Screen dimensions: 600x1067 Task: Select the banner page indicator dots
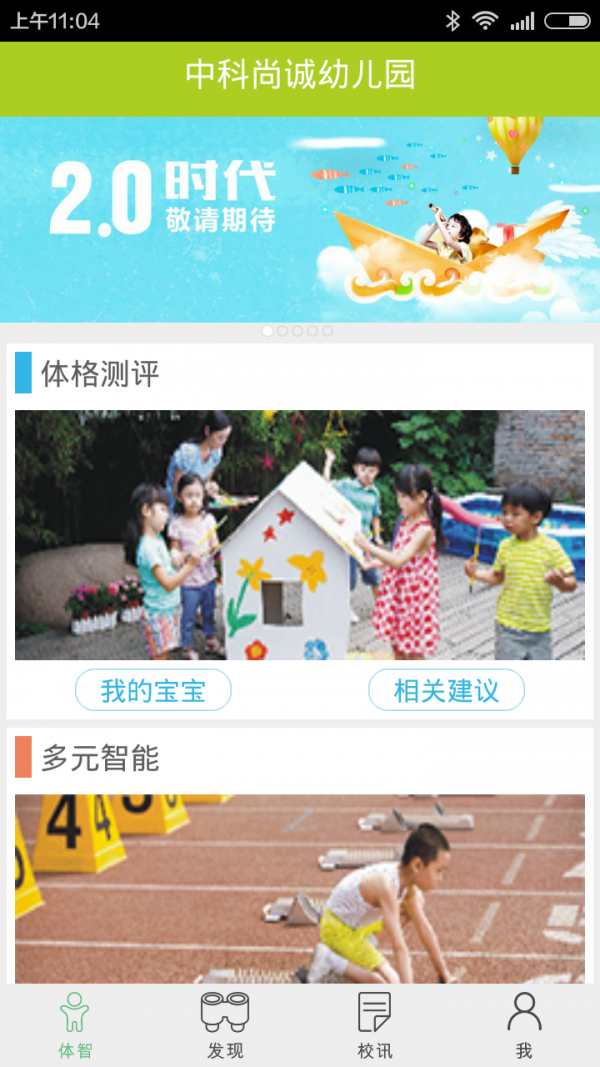[298, 331]
